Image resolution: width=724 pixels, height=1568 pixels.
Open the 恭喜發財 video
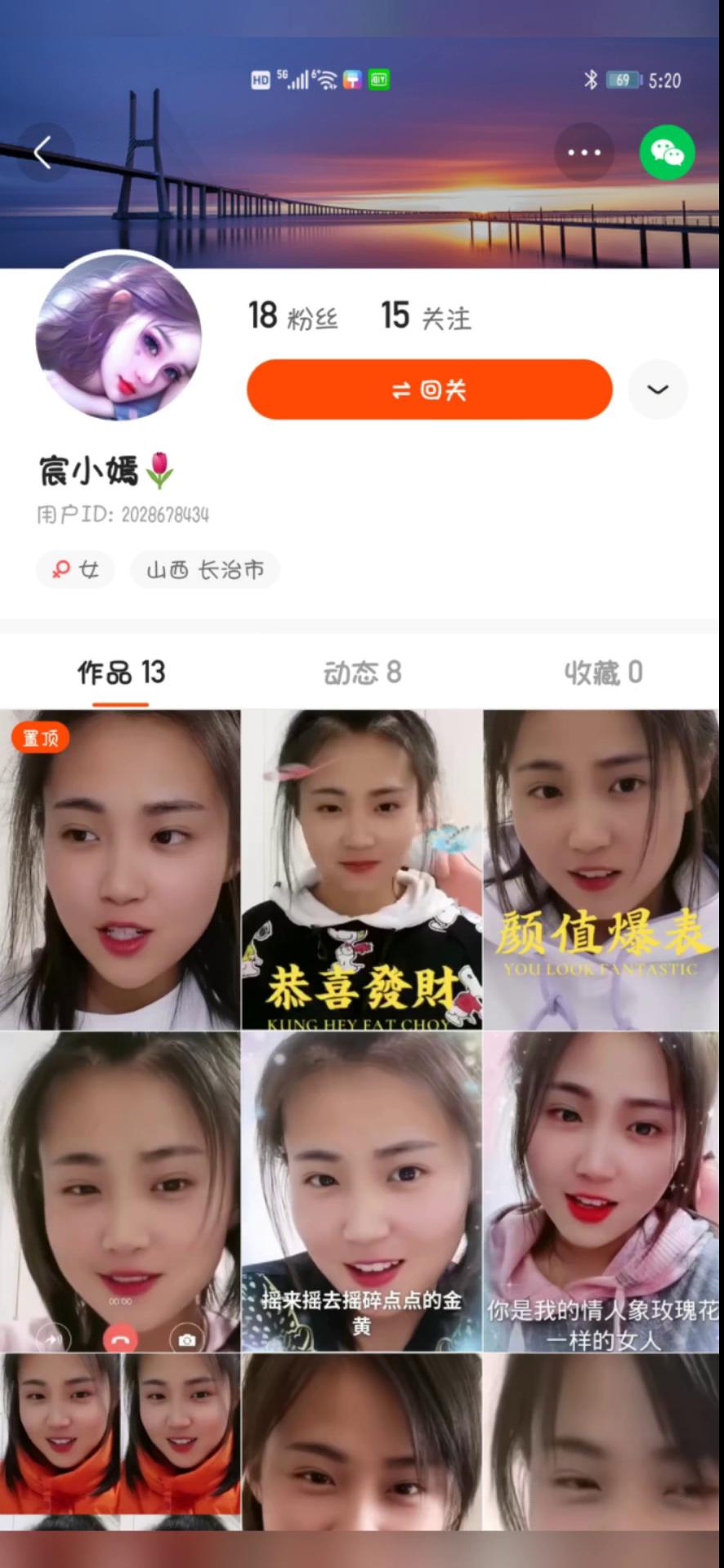pos(361,870)
